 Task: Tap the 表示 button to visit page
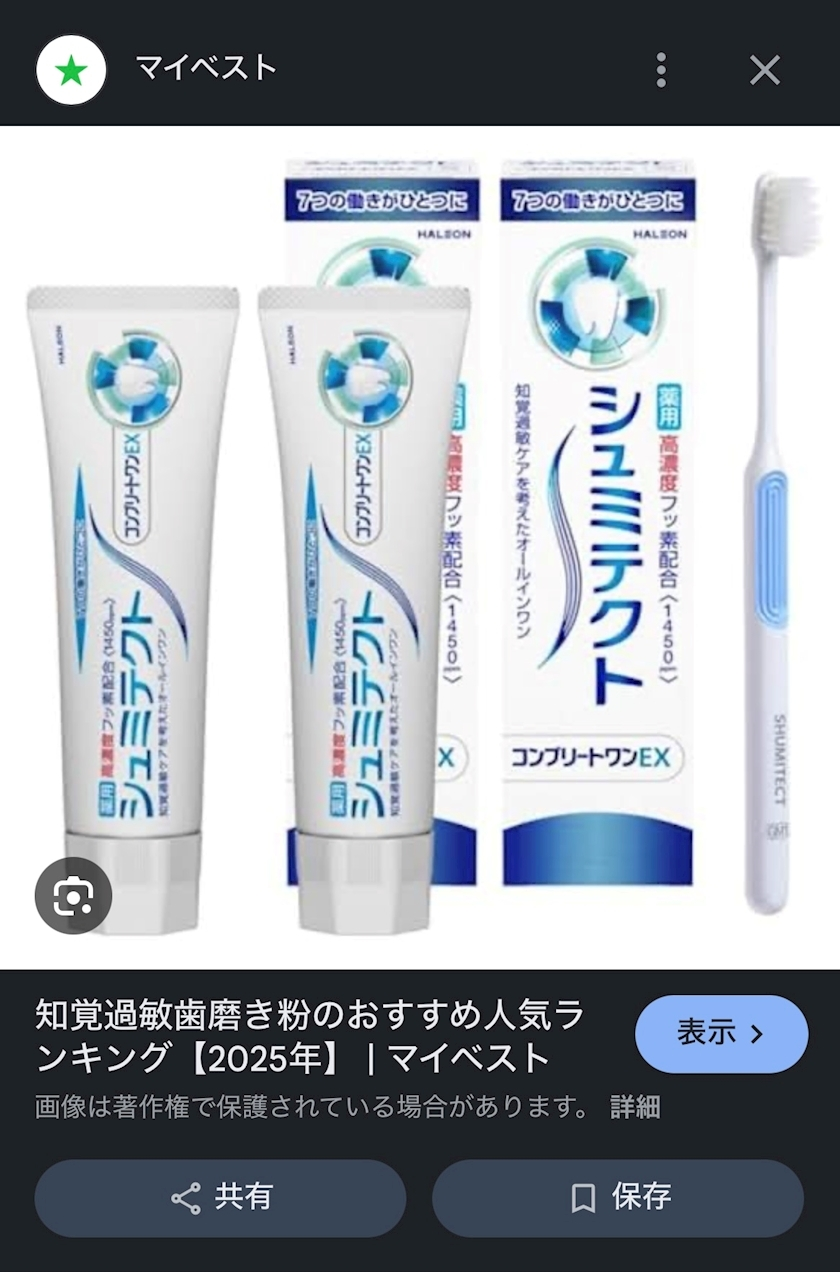tap(721, 1033)
